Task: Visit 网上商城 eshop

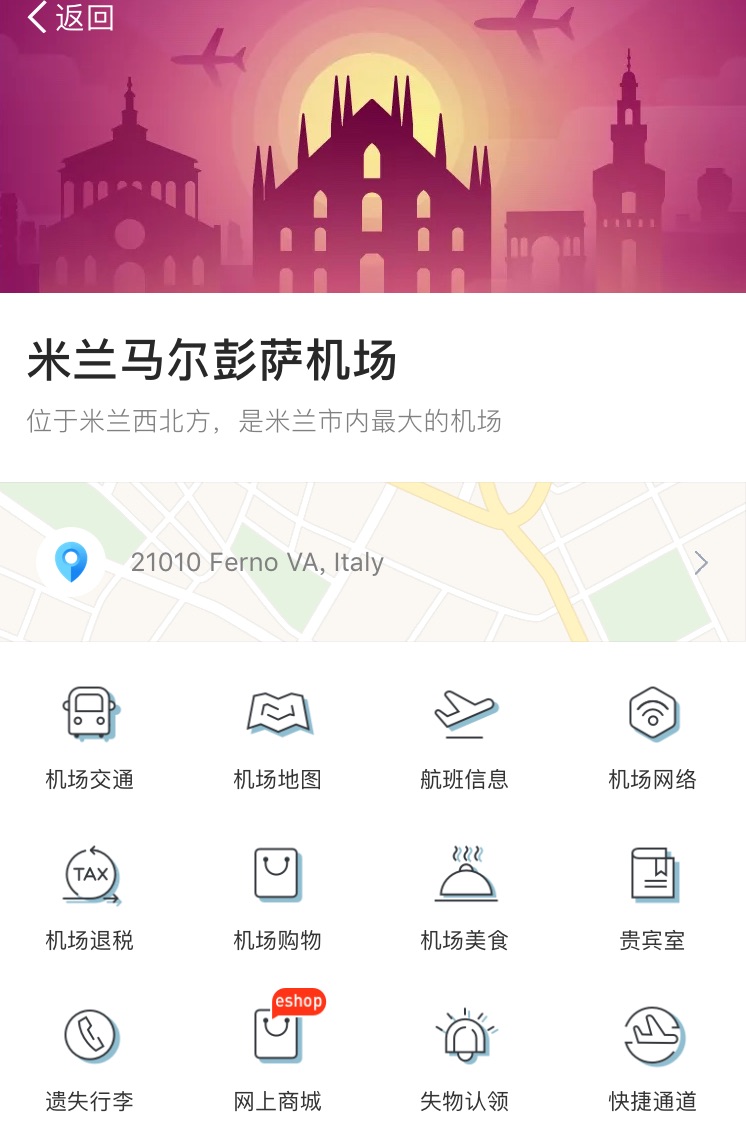Action: coord(277,1058)
